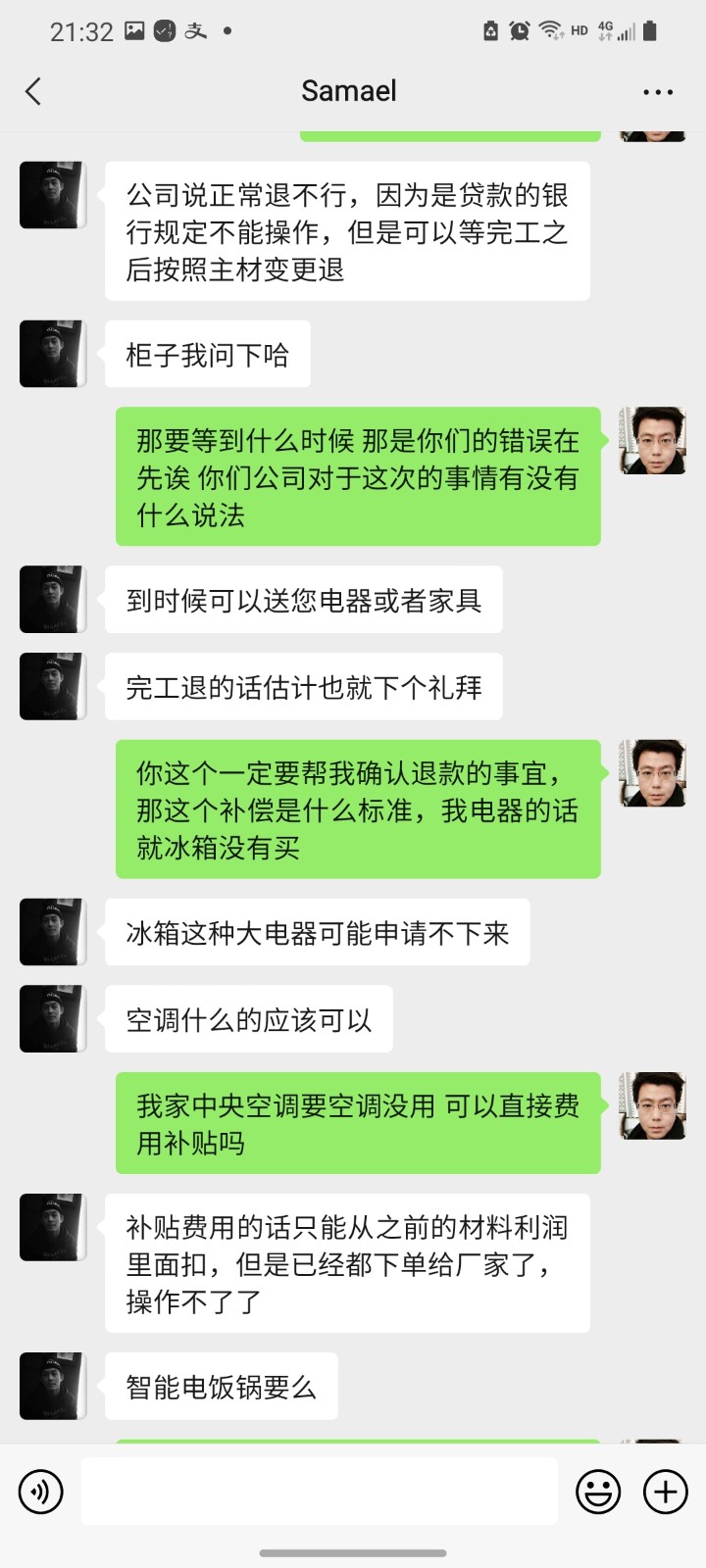
Task: Open Samael's avatar beside 柜子我问下哈
Action: 53,354
